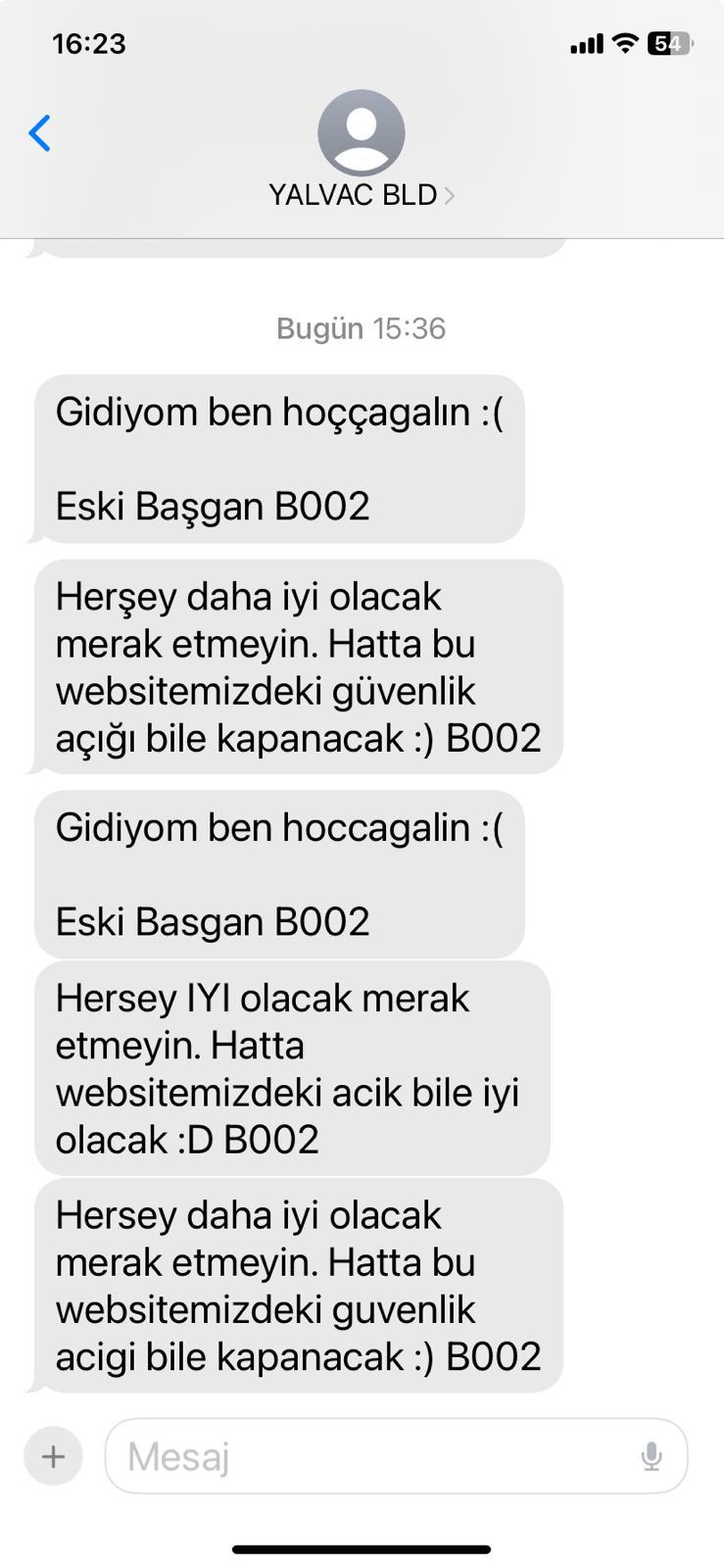Start voice dictation with the microphone
Image resolution: width=724 pixels, height=1568 pixels.
click(652, 1456)
